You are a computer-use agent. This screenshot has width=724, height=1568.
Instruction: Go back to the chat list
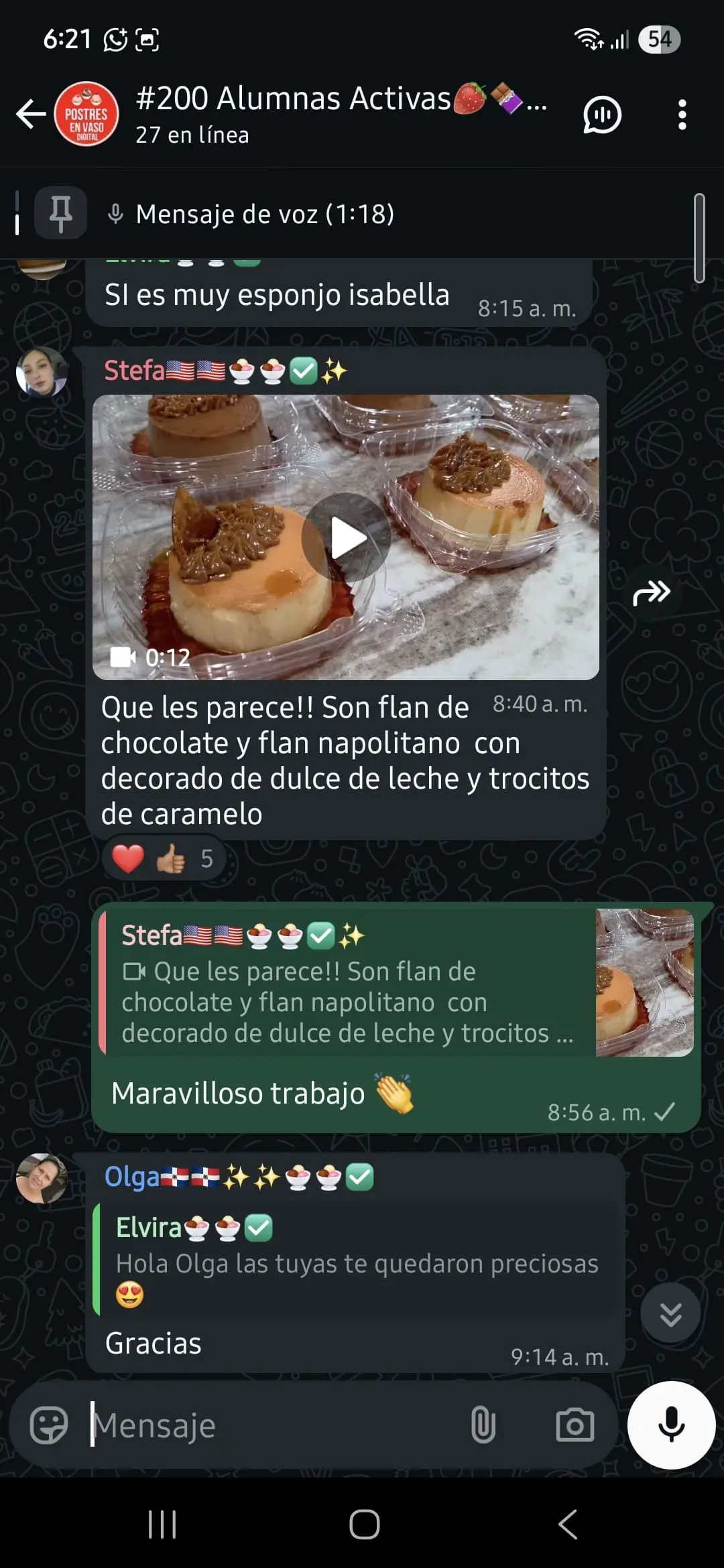point(31,114)
